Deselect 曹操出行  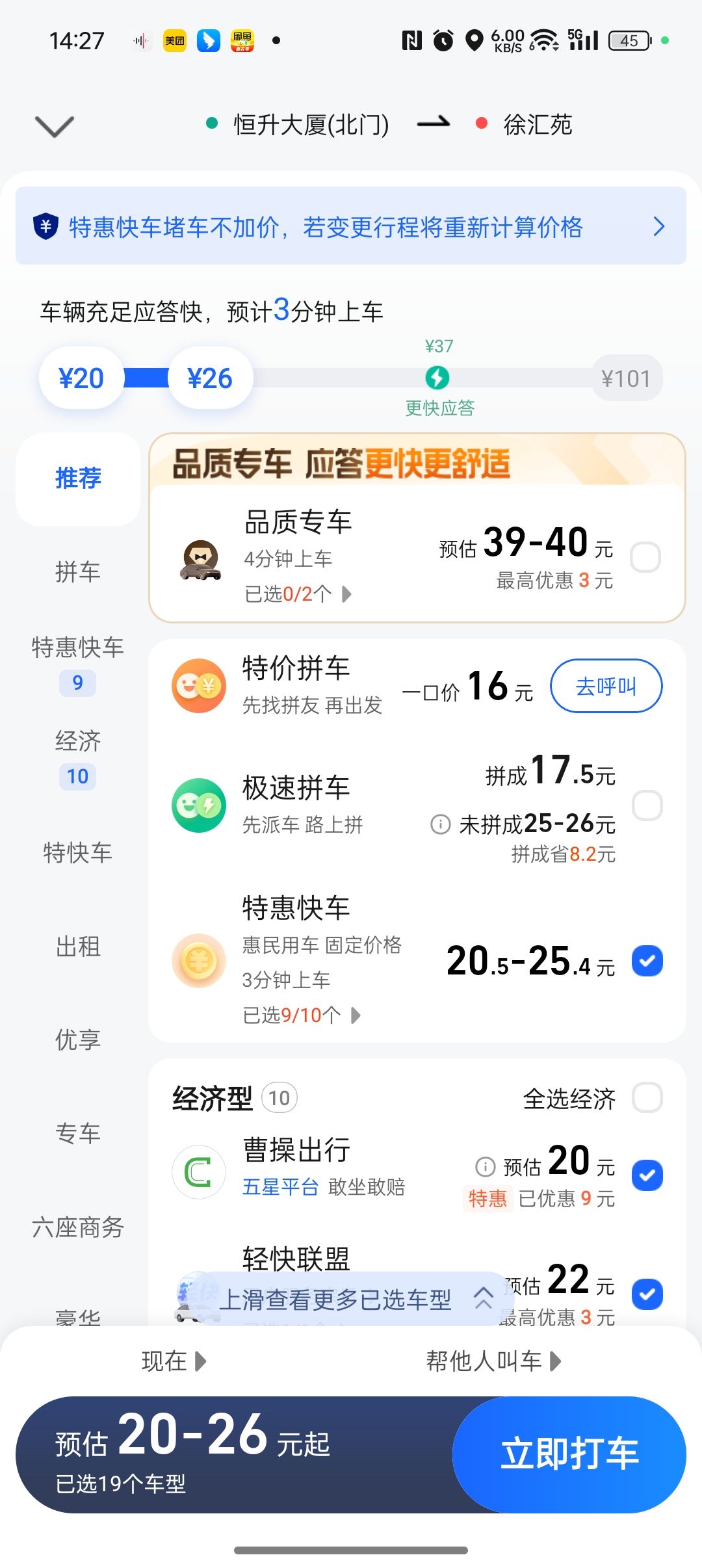coord(647,1175)
